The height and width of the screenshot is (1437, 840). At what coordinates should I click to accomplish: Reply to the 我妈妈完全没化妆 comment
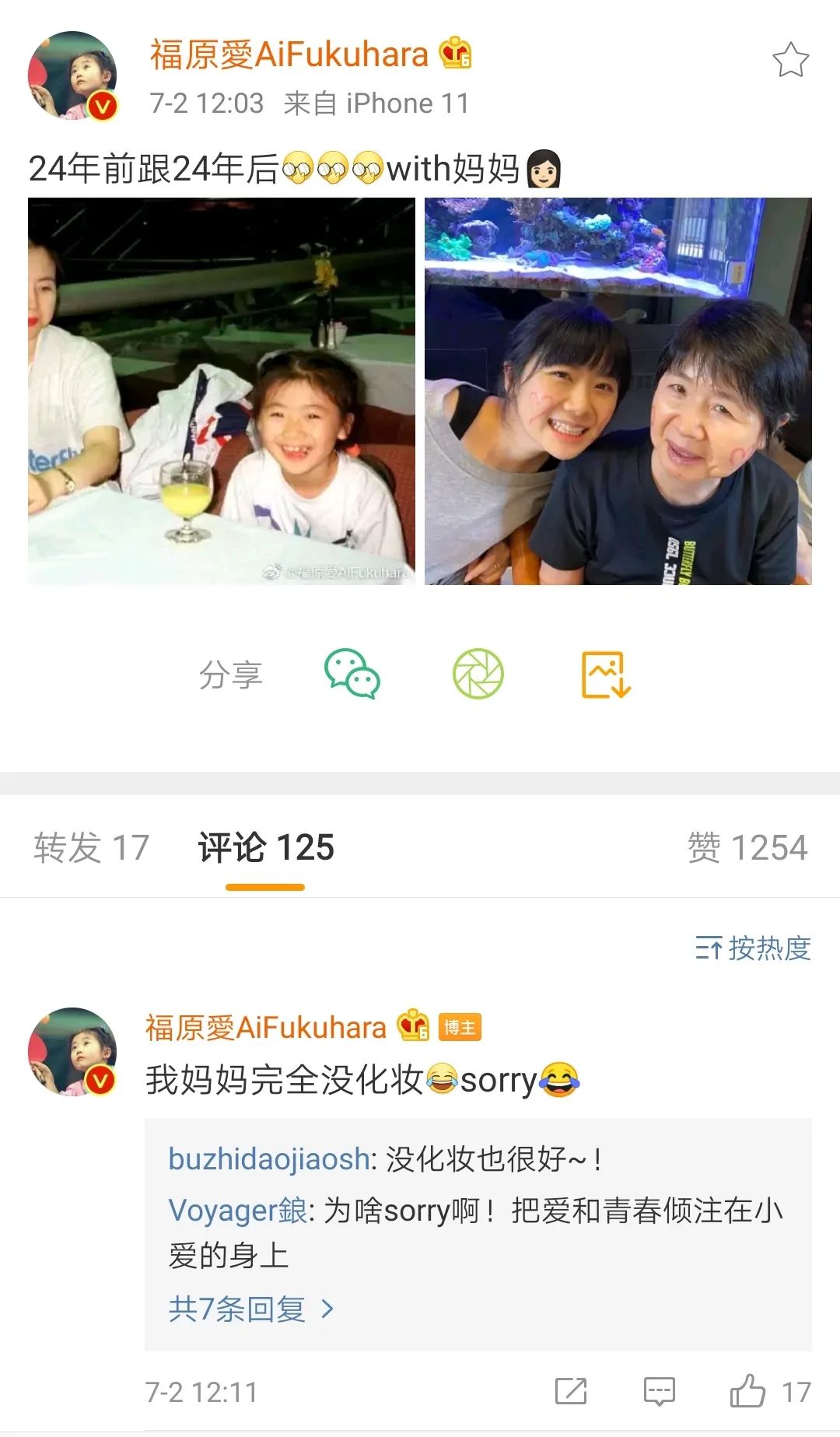tap(660, 1391)
